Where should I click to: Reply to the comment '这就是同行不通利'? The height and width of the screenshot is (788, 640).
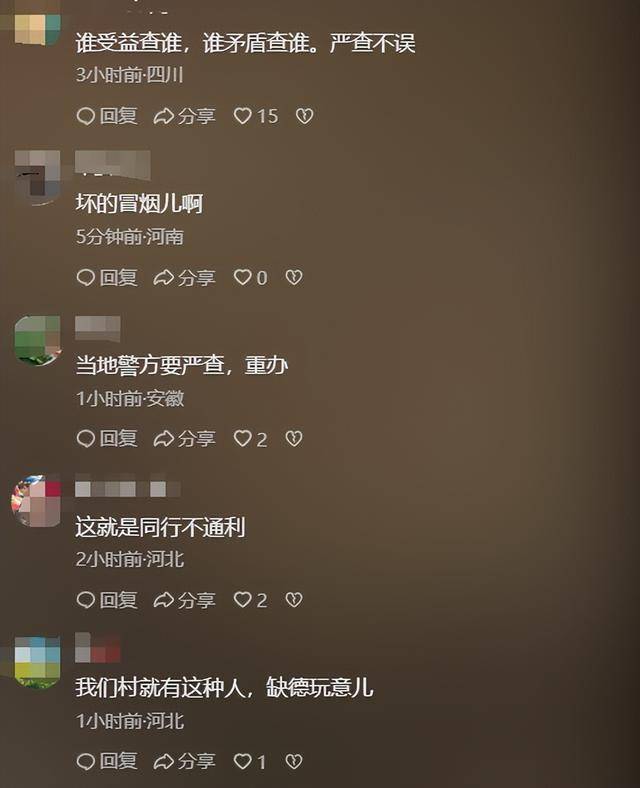click(x=106, y=600)
